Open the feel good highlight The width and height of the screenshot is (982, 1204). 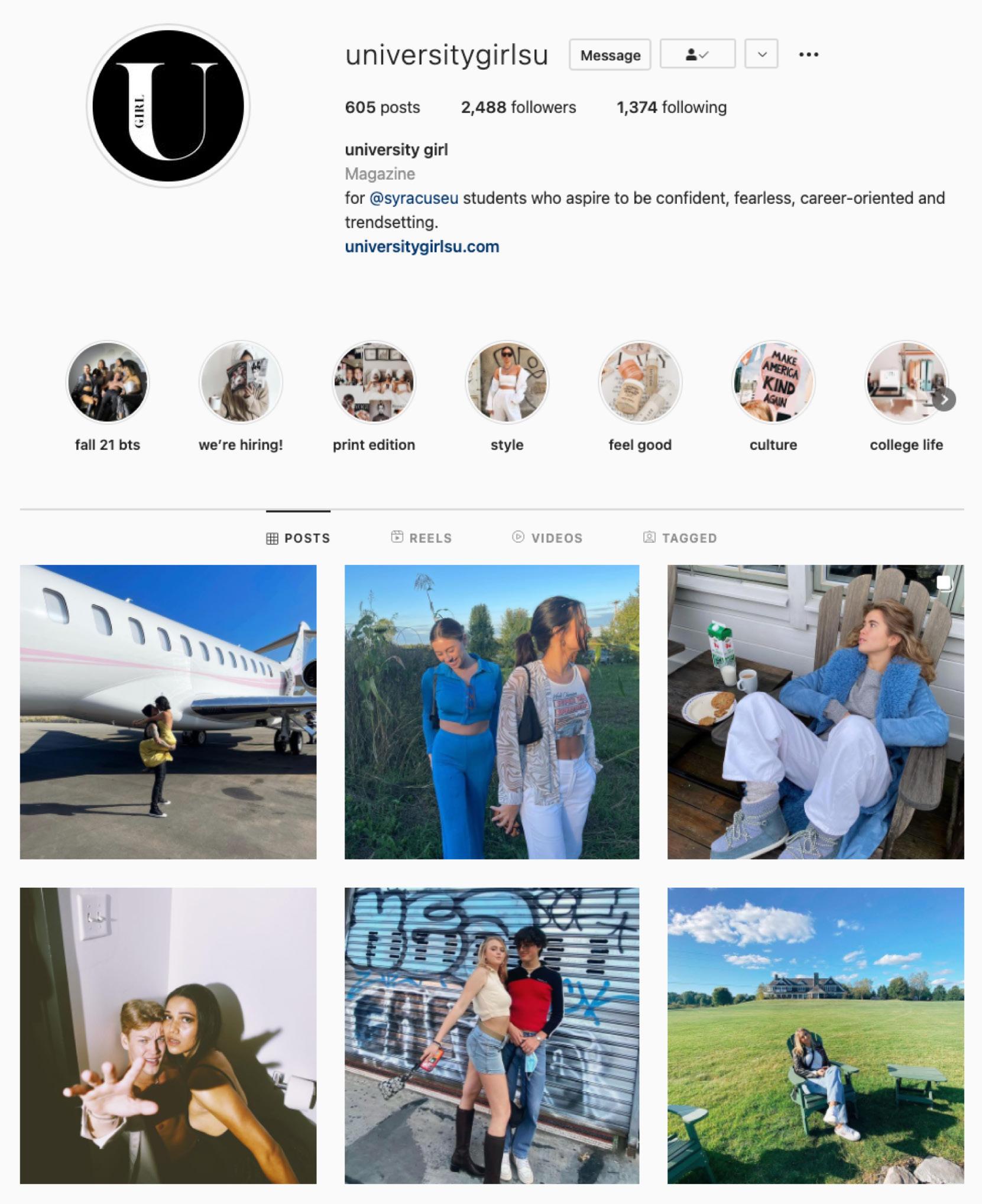pos(640,382)
